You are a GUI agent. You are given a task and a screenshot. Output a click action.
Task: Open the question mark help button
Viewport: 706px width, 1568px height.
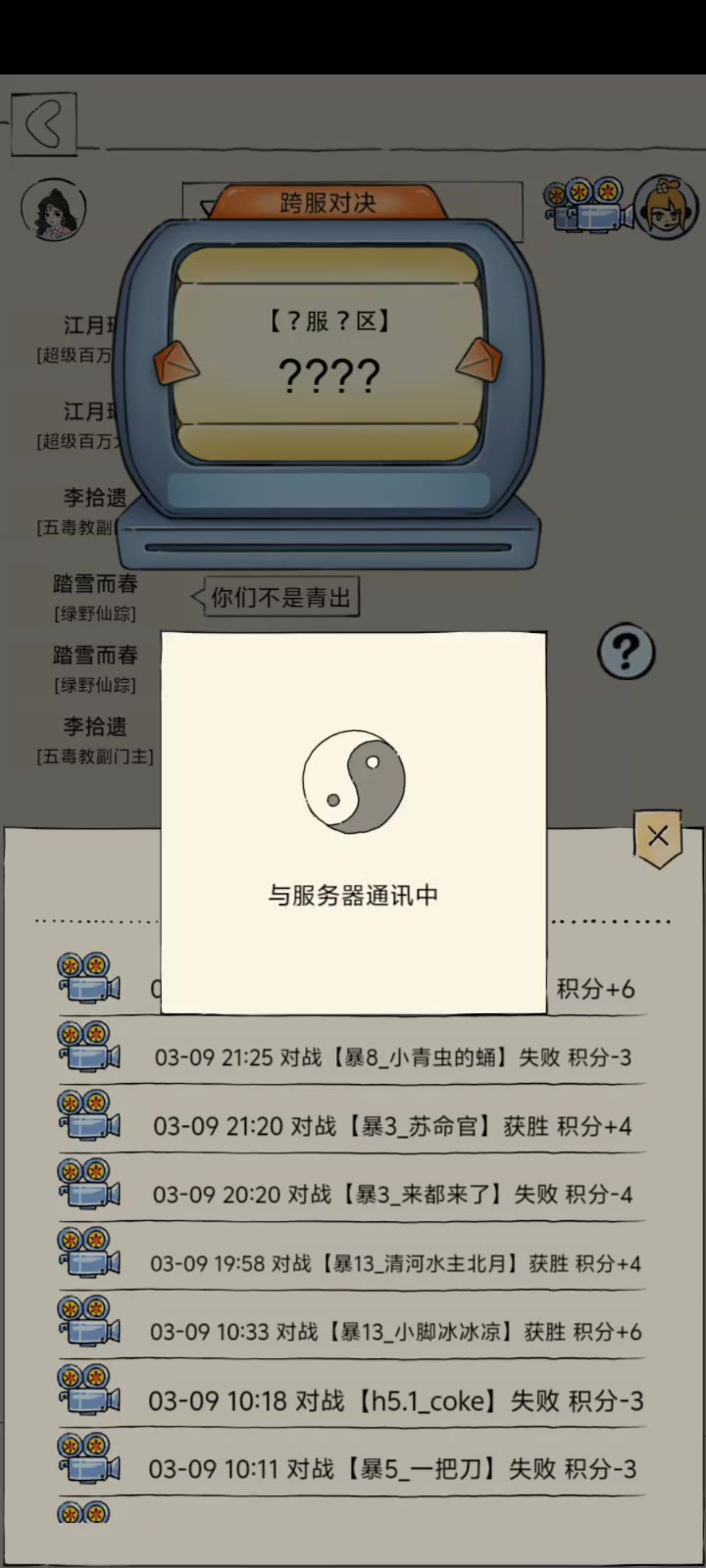point(626,652)
